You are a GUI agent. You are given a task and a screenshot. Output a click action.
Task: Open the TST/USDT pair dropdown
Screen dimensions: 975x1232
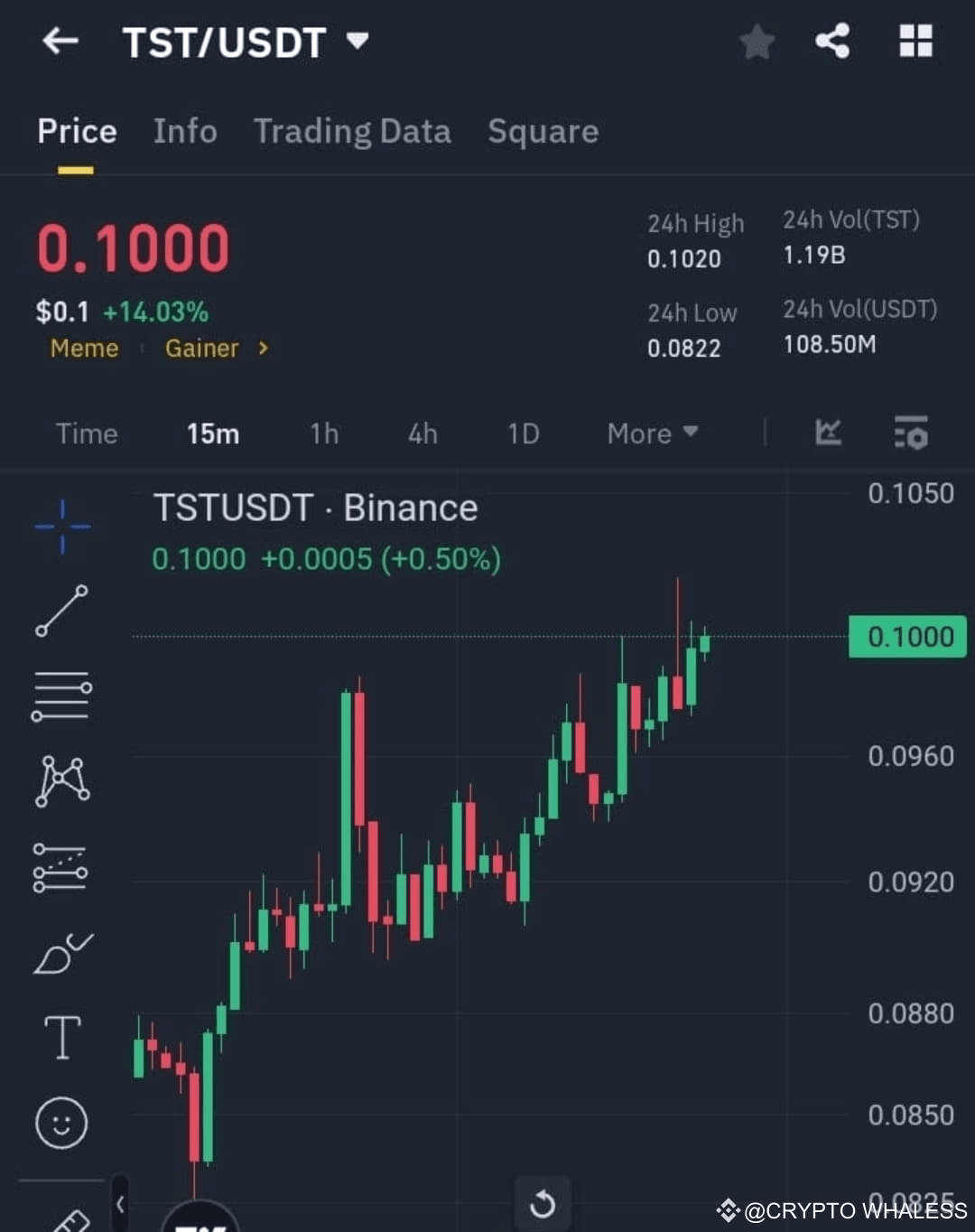tap(356, 42)
